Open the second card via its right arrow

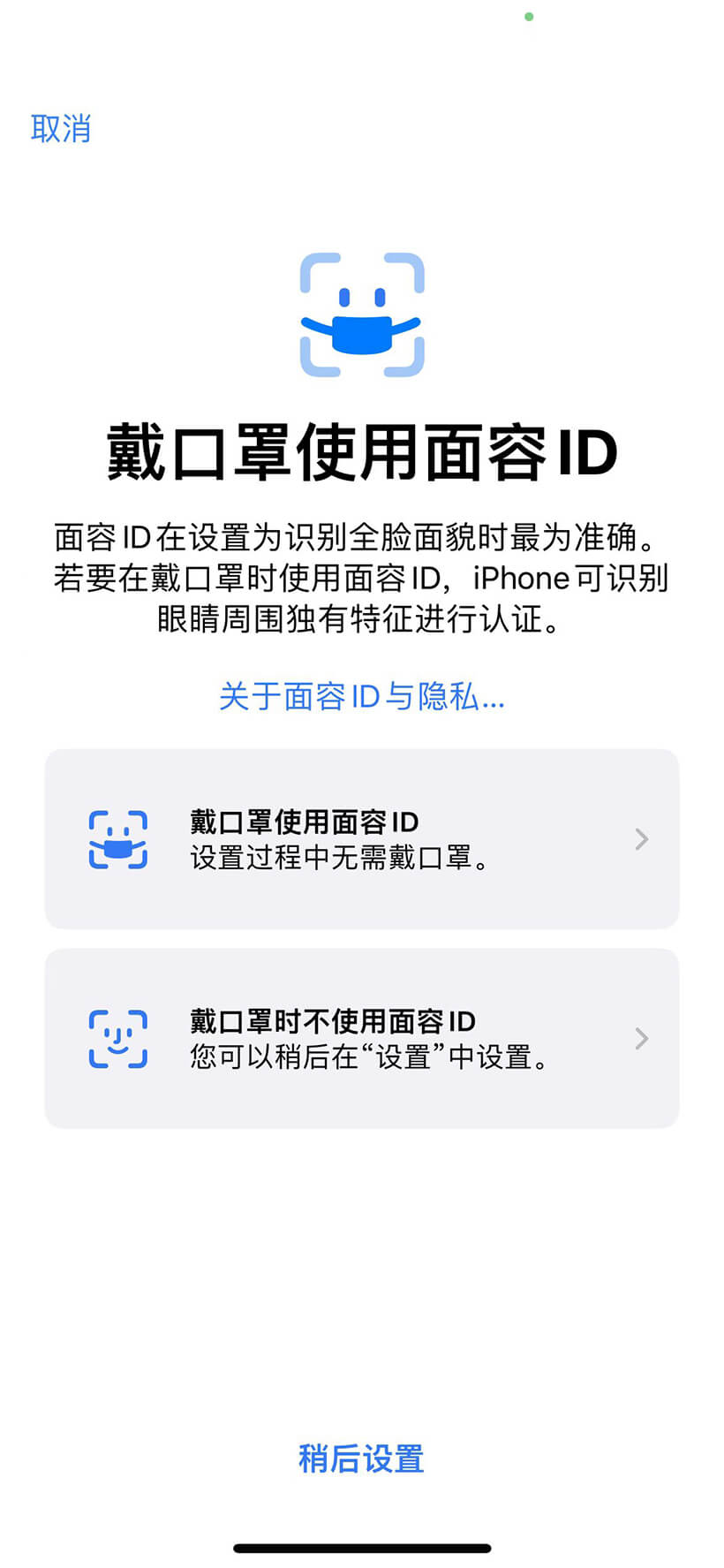[642, 1039]
